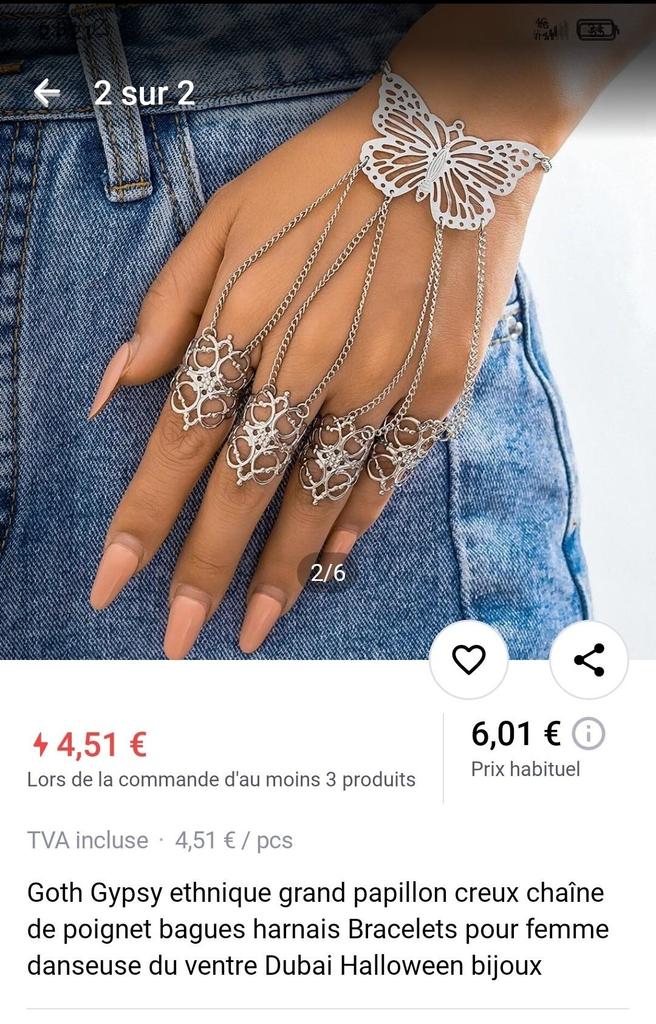Share this product listing
The width and height of the screenshot is (656, 1024).
[589, 659]
